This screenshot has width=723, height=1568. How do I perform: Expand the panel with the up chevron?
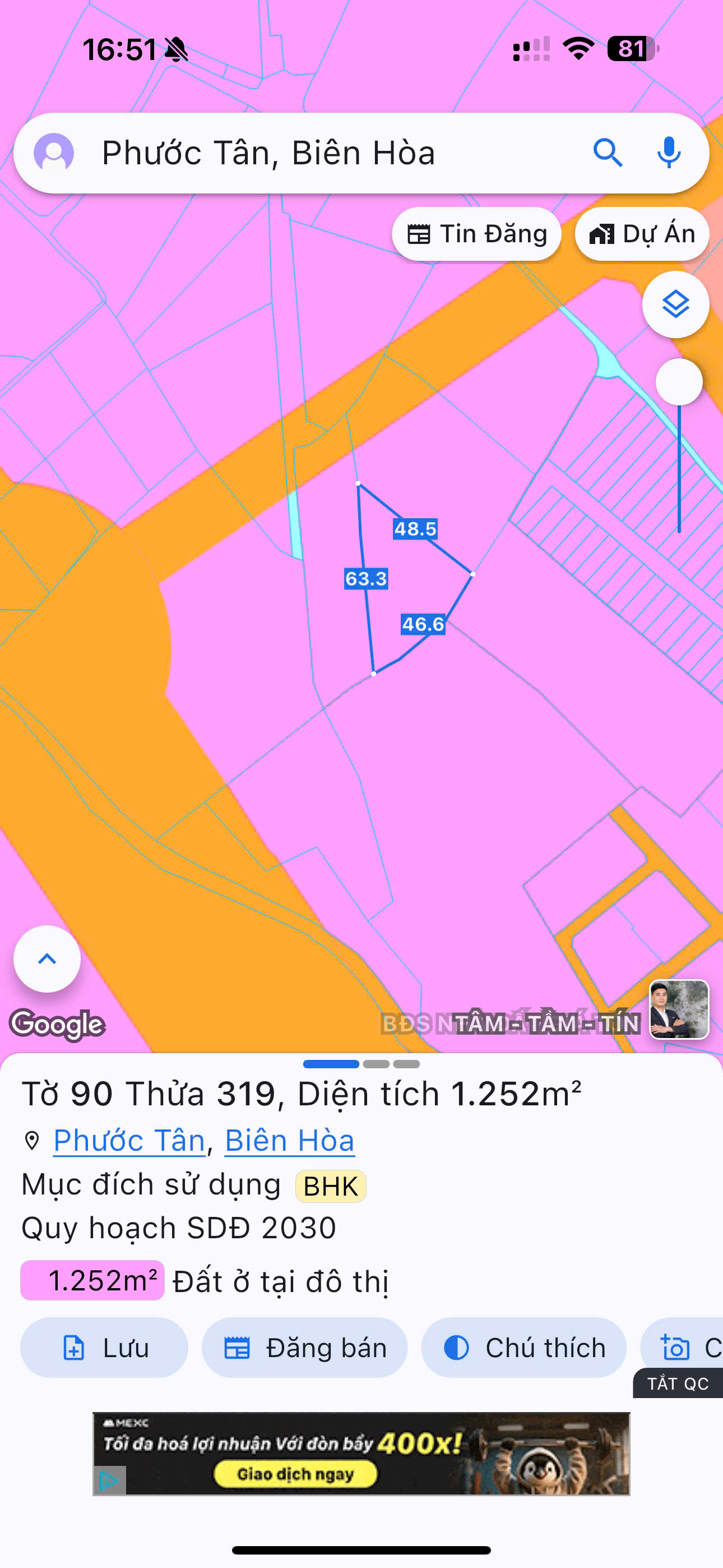(47, 960)
